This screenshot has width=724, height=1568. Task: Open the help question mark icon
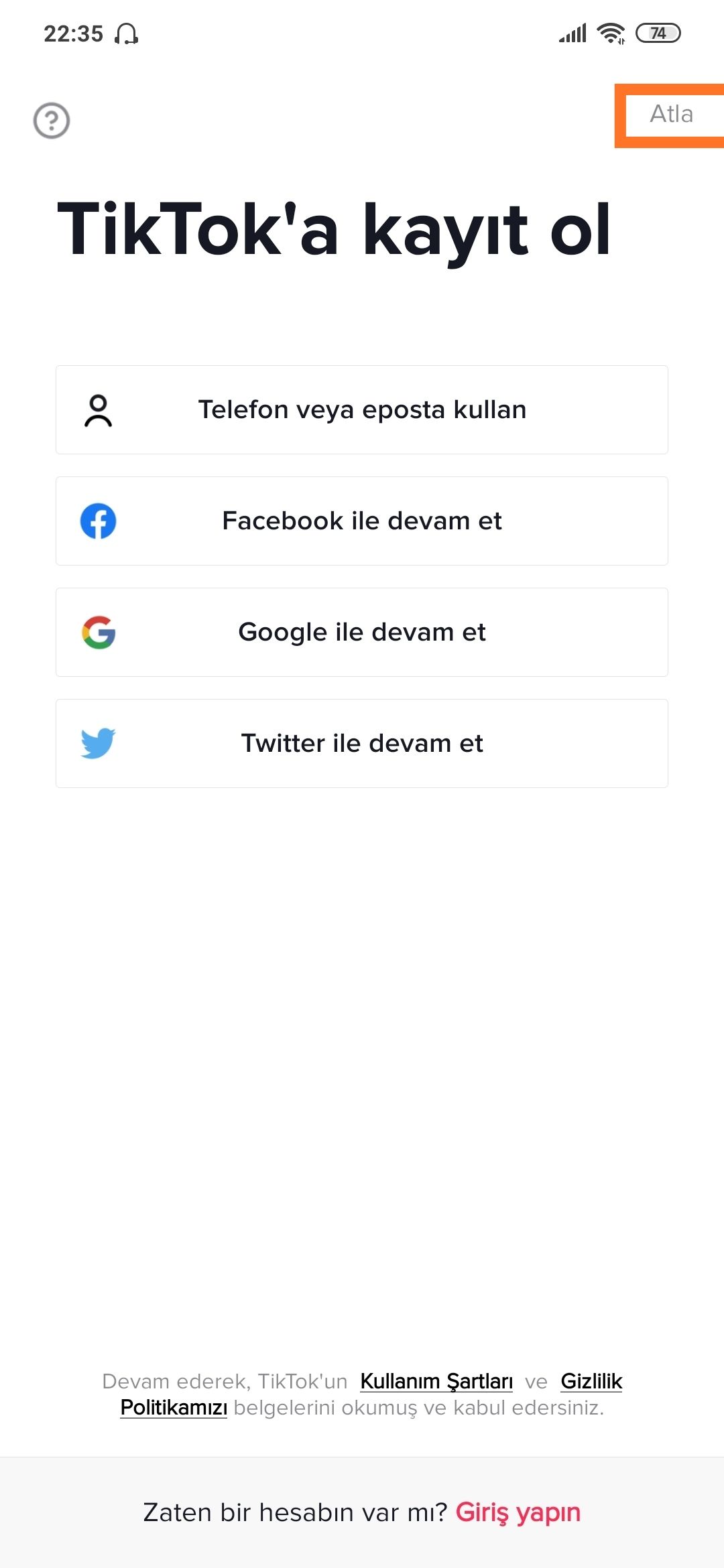click(52, 121)
